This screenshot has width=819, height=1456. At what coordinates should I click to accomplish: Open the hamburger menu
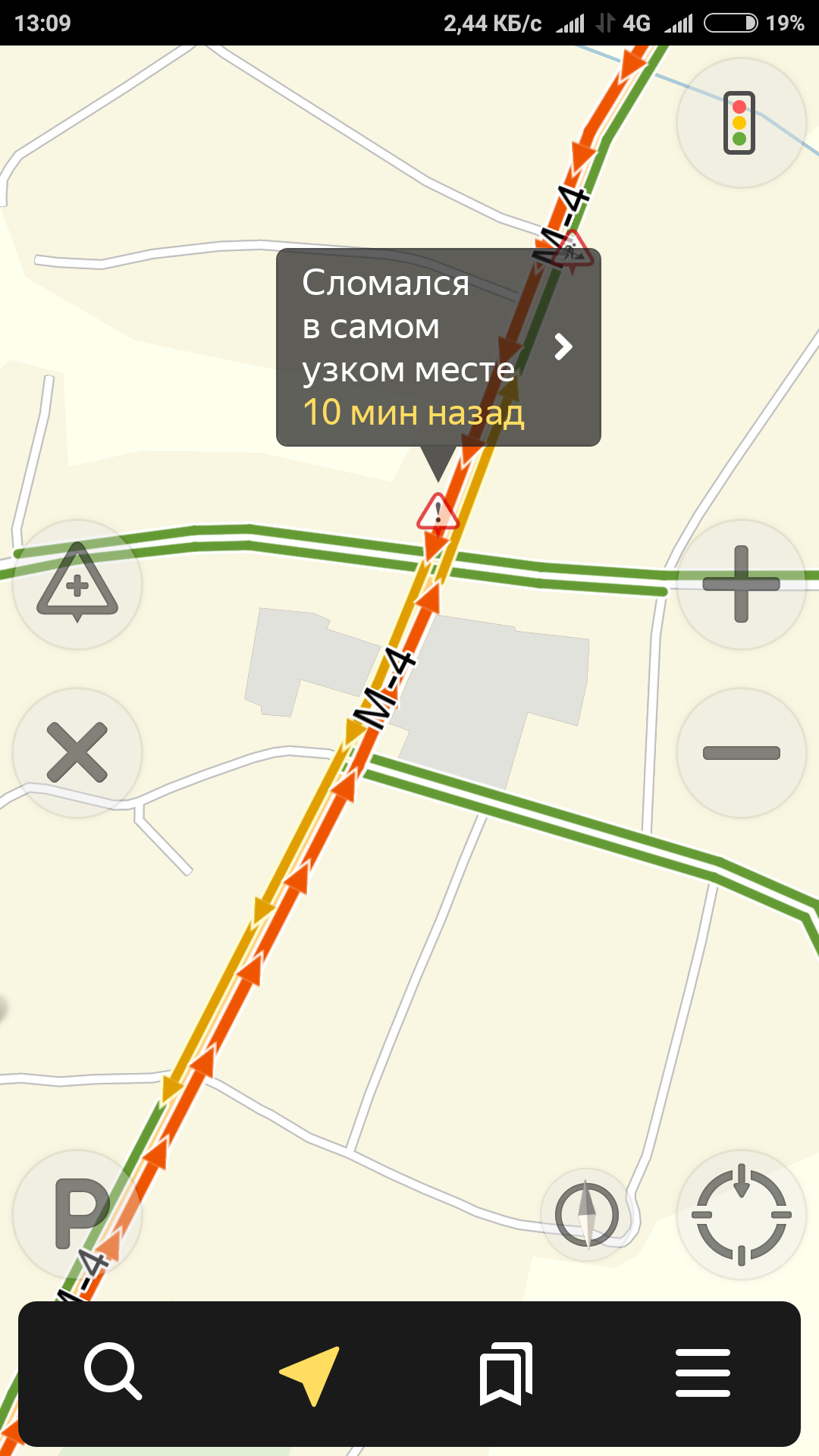[702, 1373]
